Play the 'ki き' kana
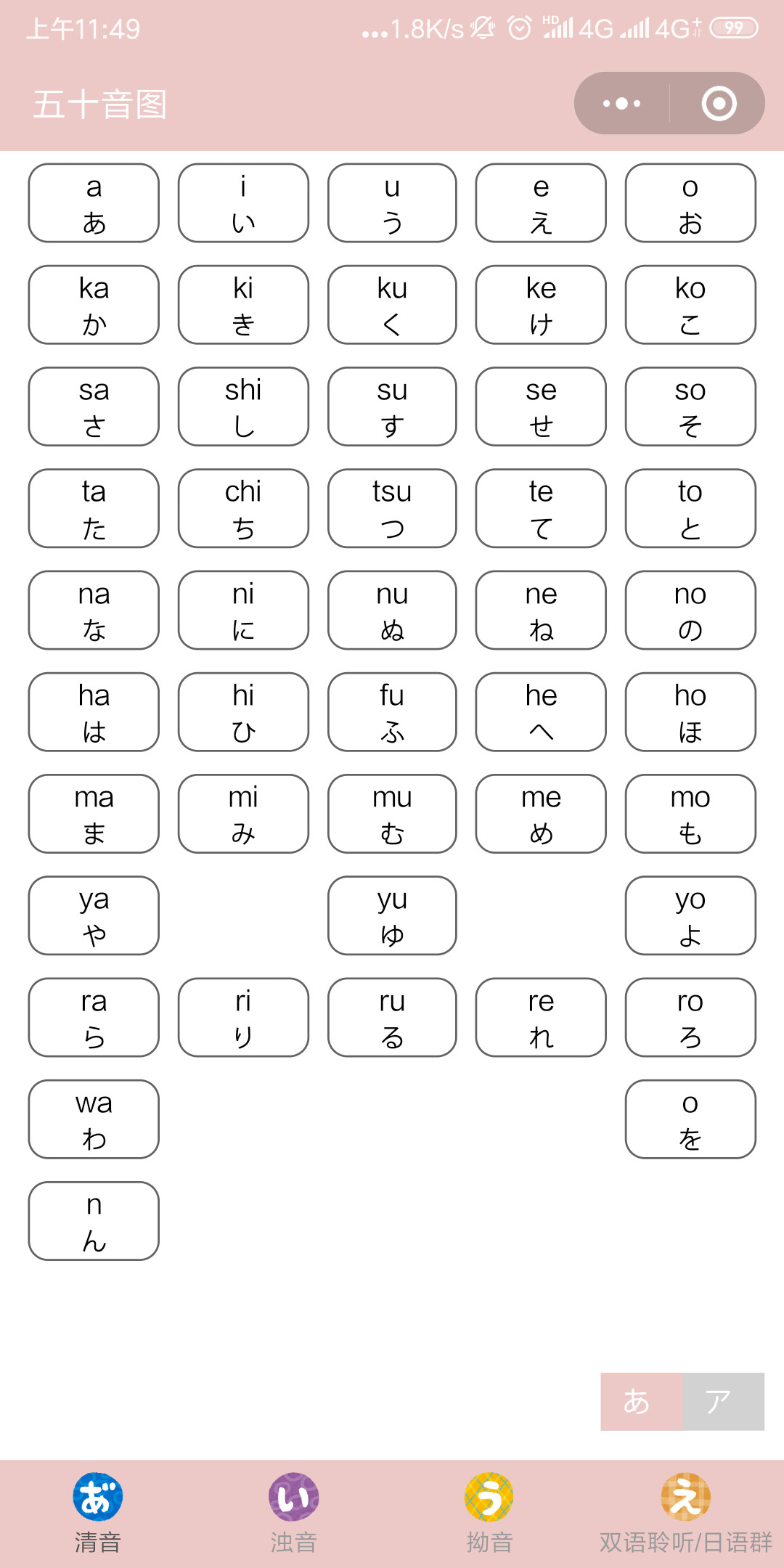The height and width of the screenshot is (1568, 784). (243, 305)
